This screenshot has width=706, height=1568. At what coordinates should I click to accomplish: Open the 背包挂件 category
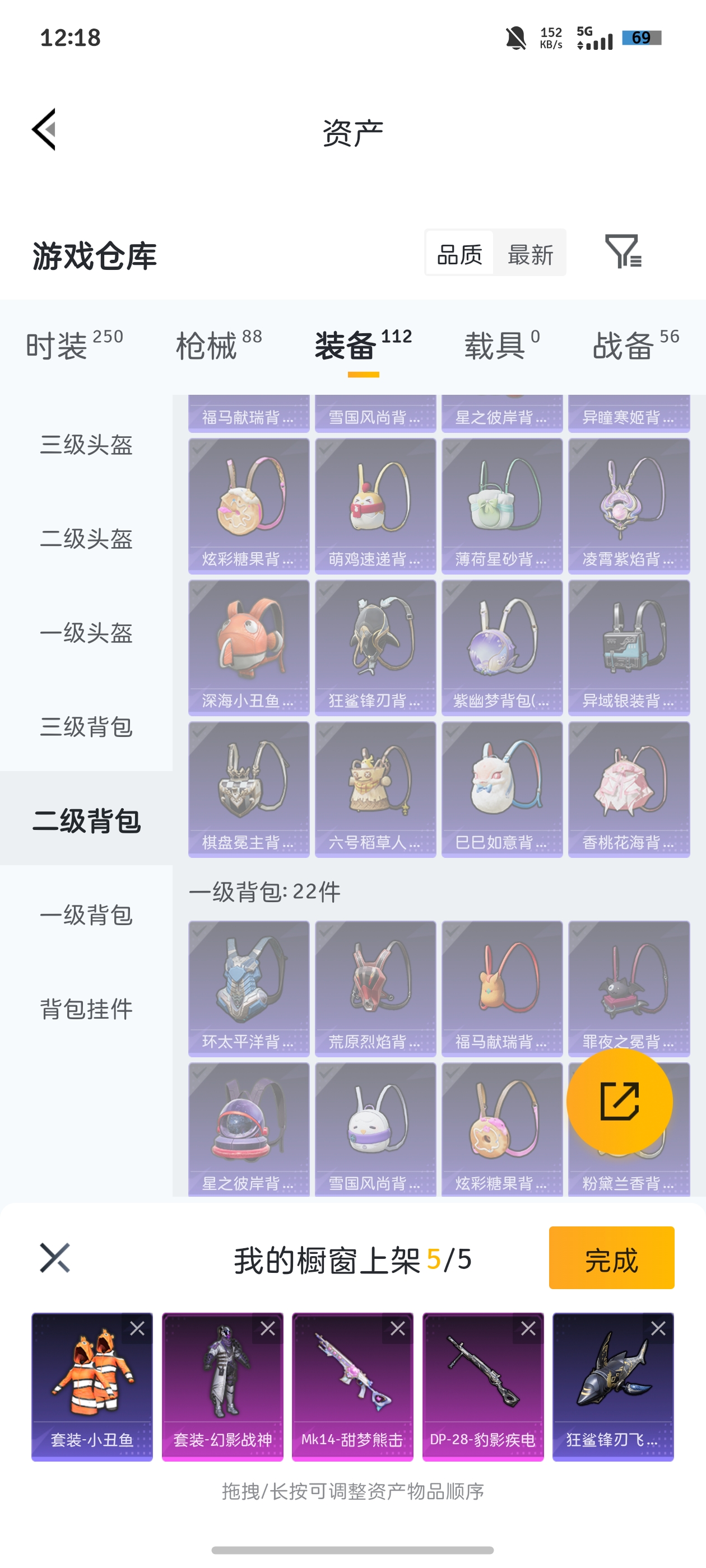click(86, 1009)
